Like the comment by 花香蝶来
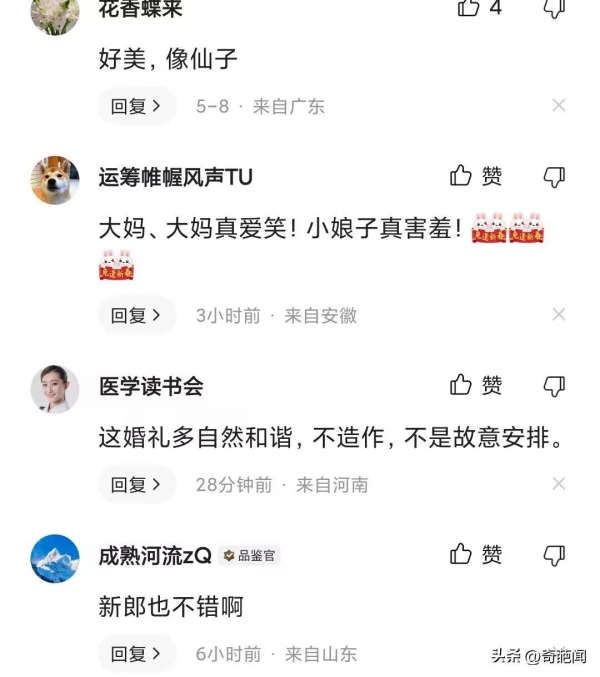Viewport: 600px width, 677px height. pos(470,8)
